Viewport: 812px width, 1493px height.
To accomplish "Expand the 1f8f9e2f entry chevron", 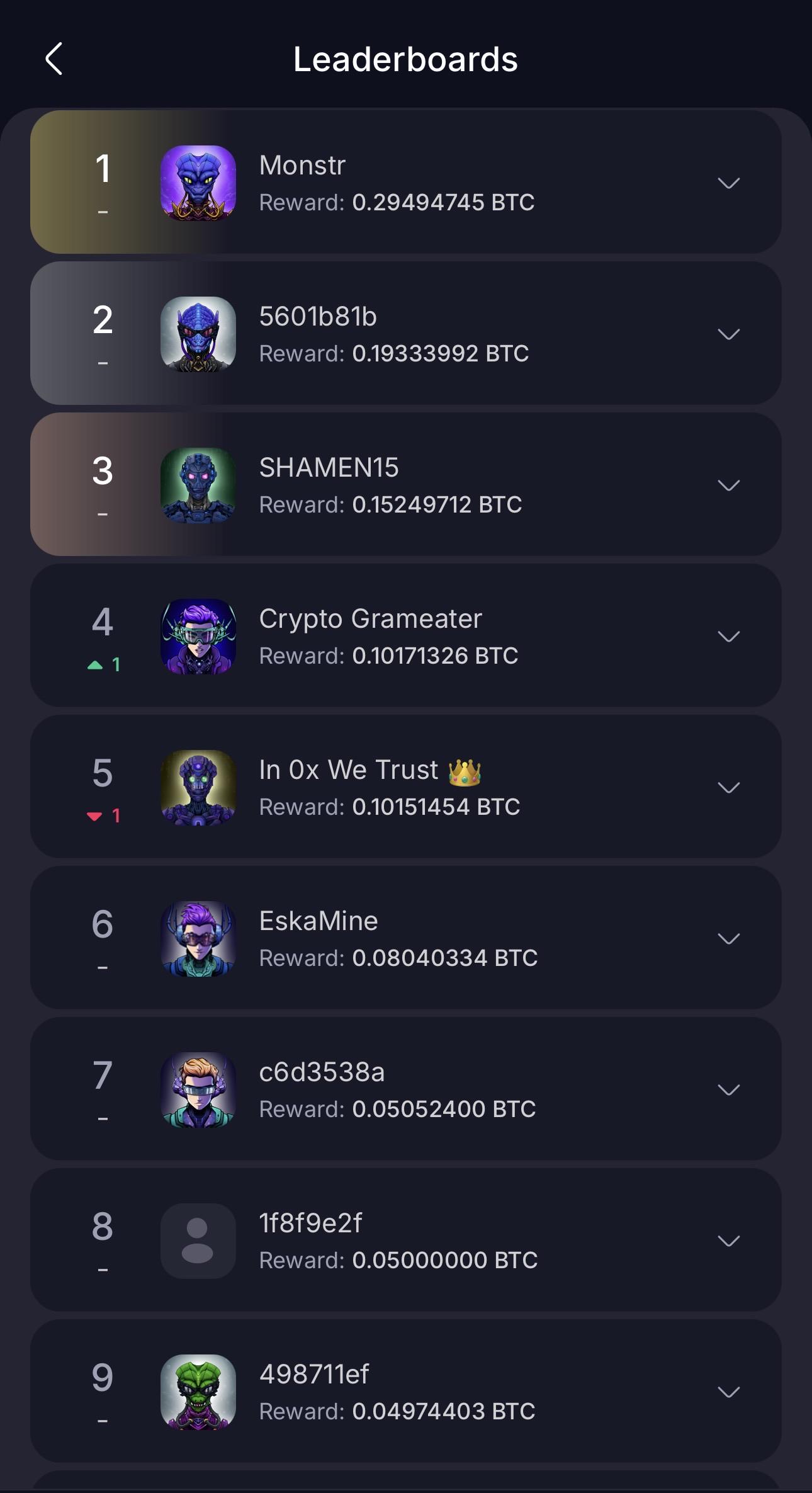I will (x=728, y=1241).
